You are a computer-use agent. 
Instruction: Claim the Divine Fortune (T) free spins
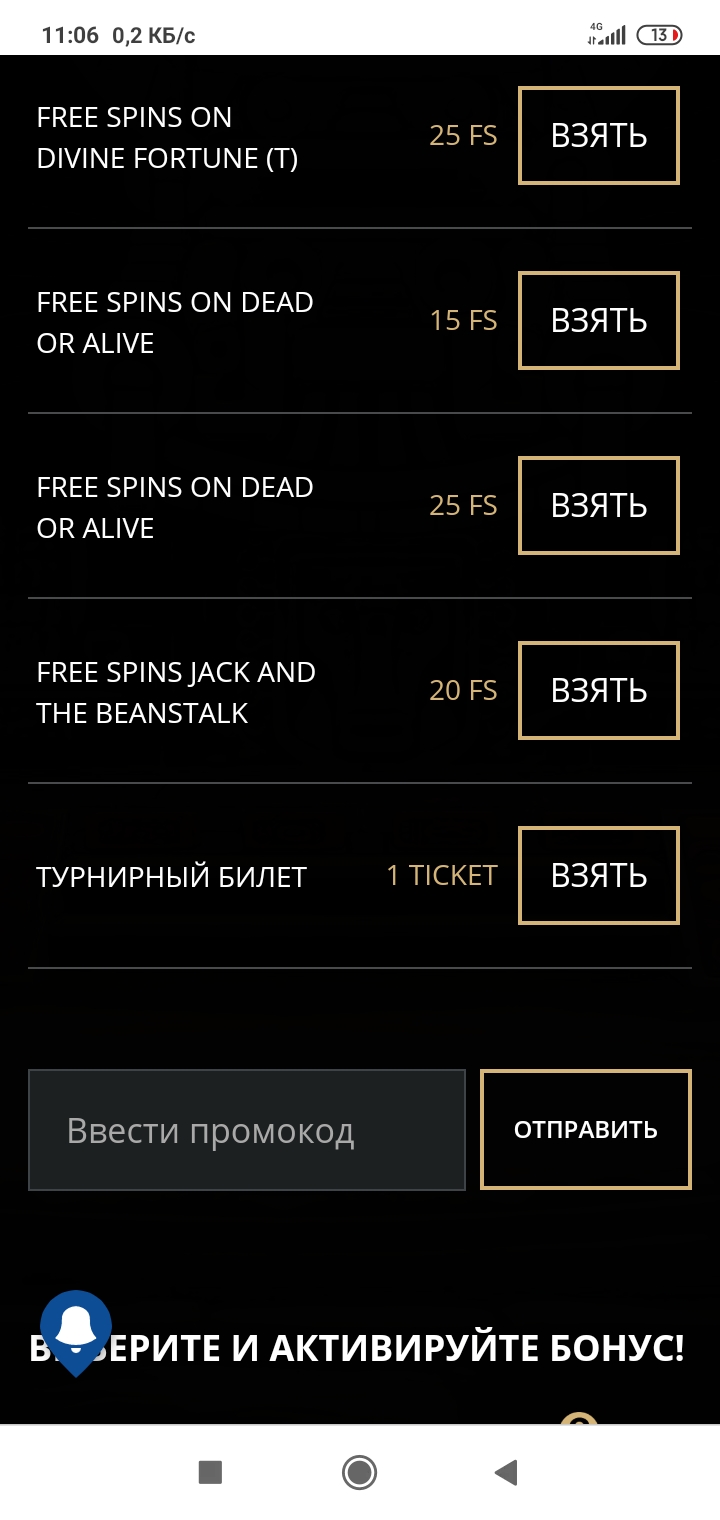point(599,136)
